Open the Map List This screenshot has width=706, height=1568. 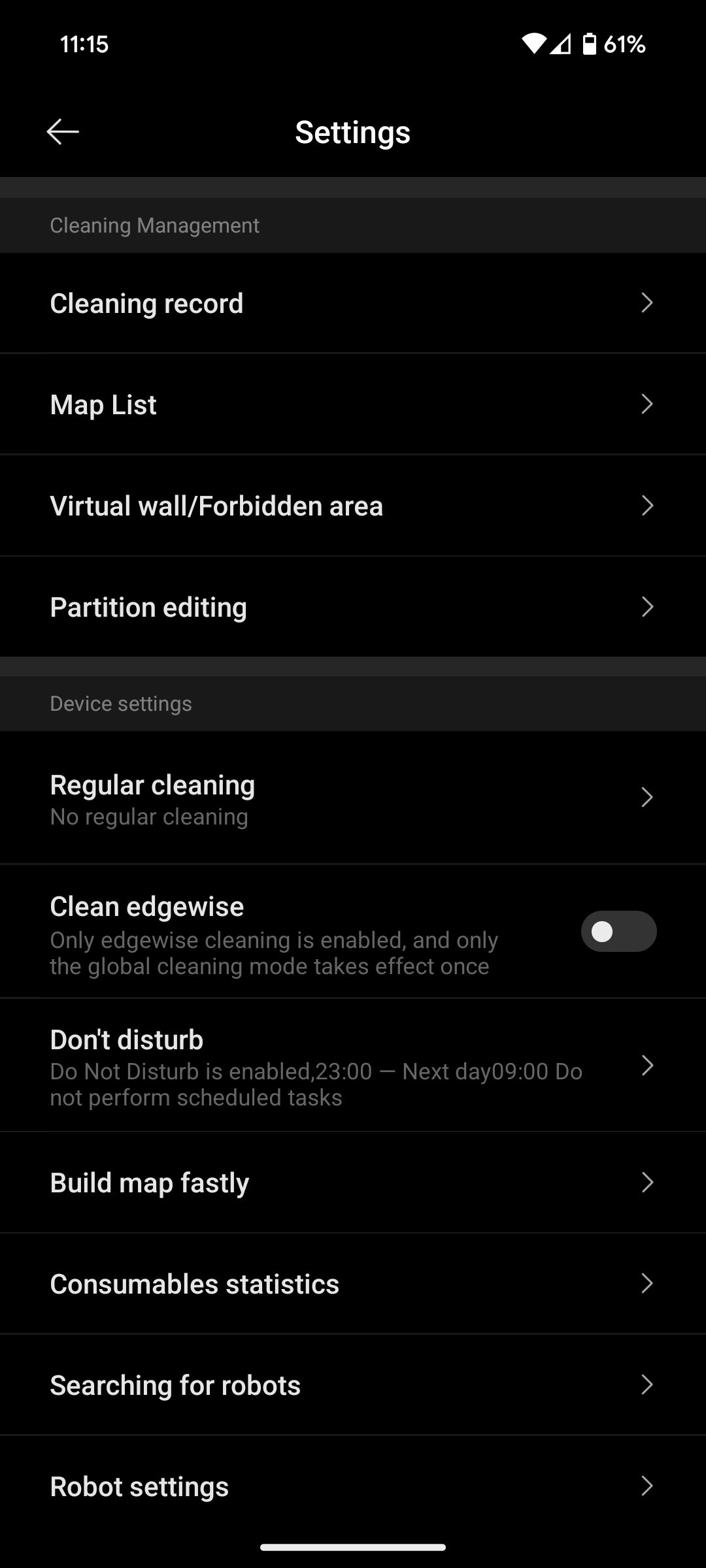click(x=353, y=404)
